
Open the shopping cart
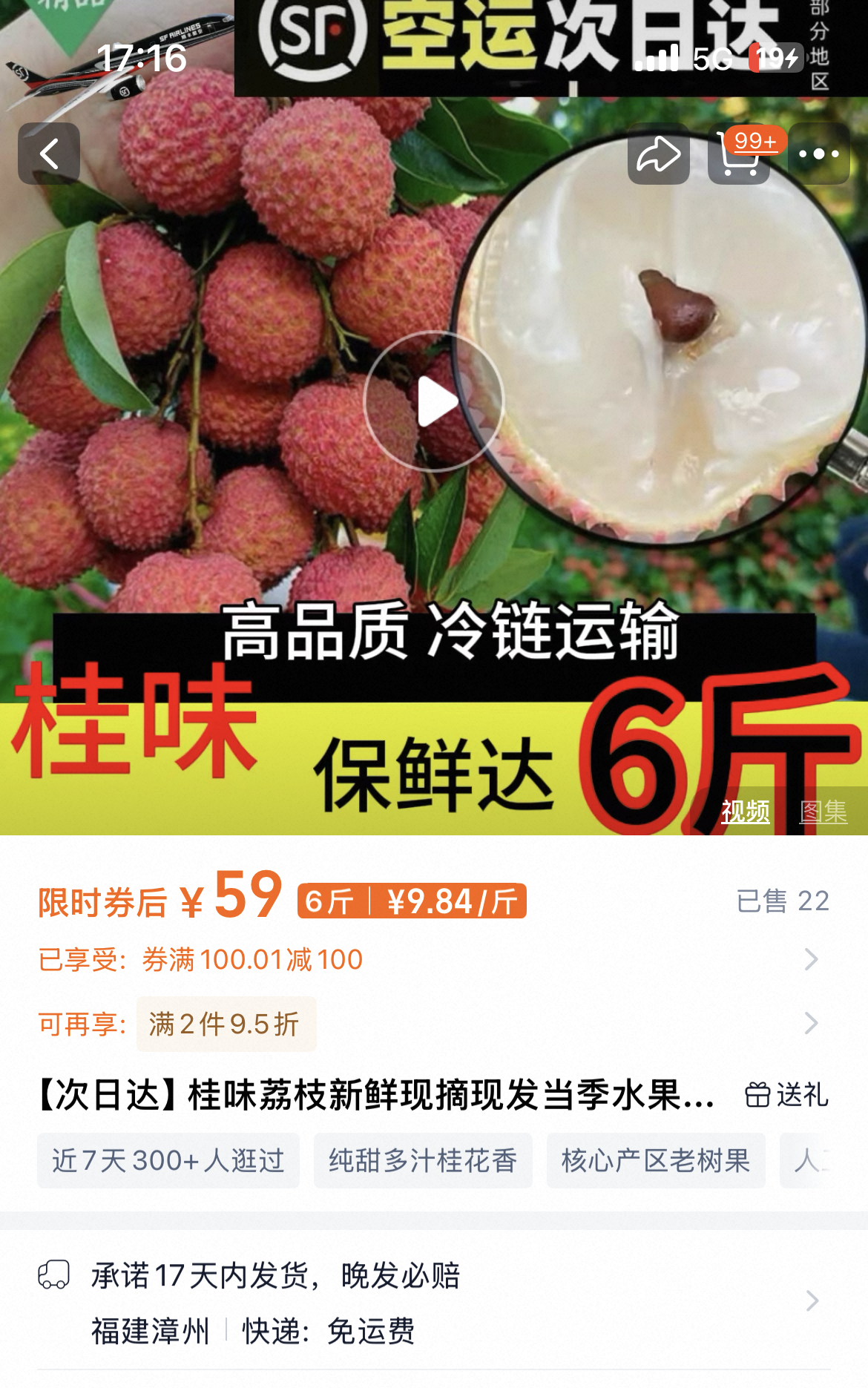[740, 154]
